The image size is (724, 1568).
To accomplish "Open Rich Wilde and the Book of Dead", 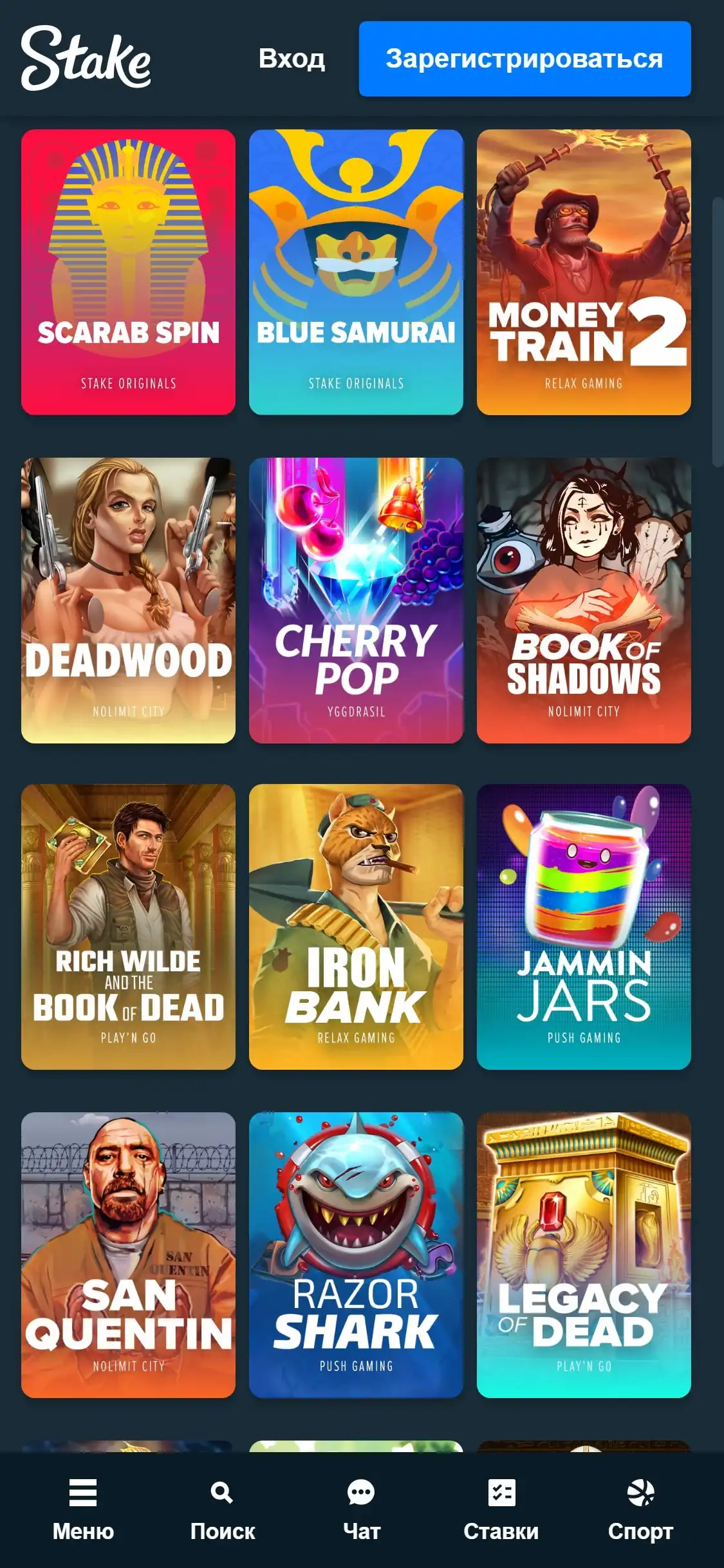I will [128, 927].
